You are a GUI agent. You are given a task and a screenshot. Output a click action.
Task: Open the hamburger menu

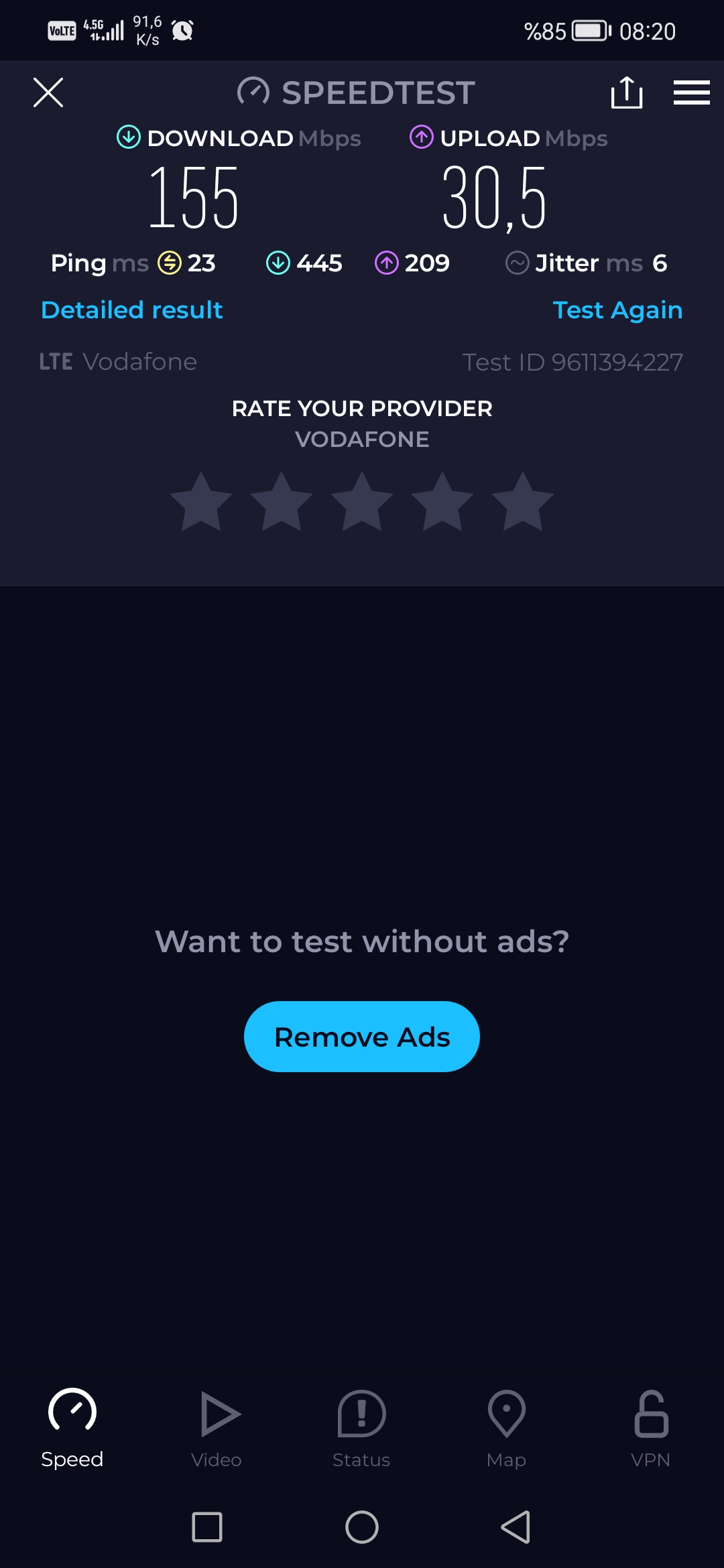[x=691, y=92]
